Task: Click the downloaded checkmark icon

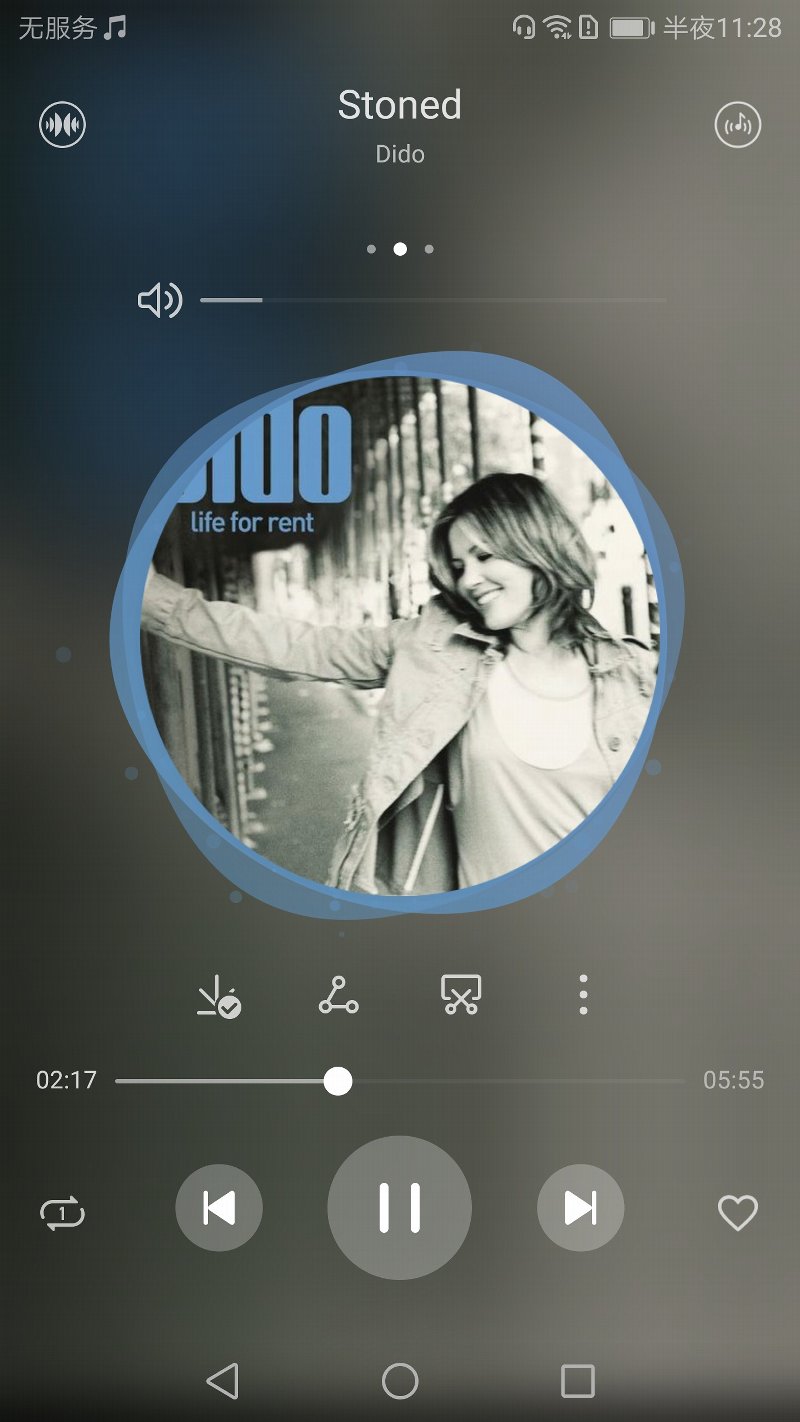Action: (219, 995)
